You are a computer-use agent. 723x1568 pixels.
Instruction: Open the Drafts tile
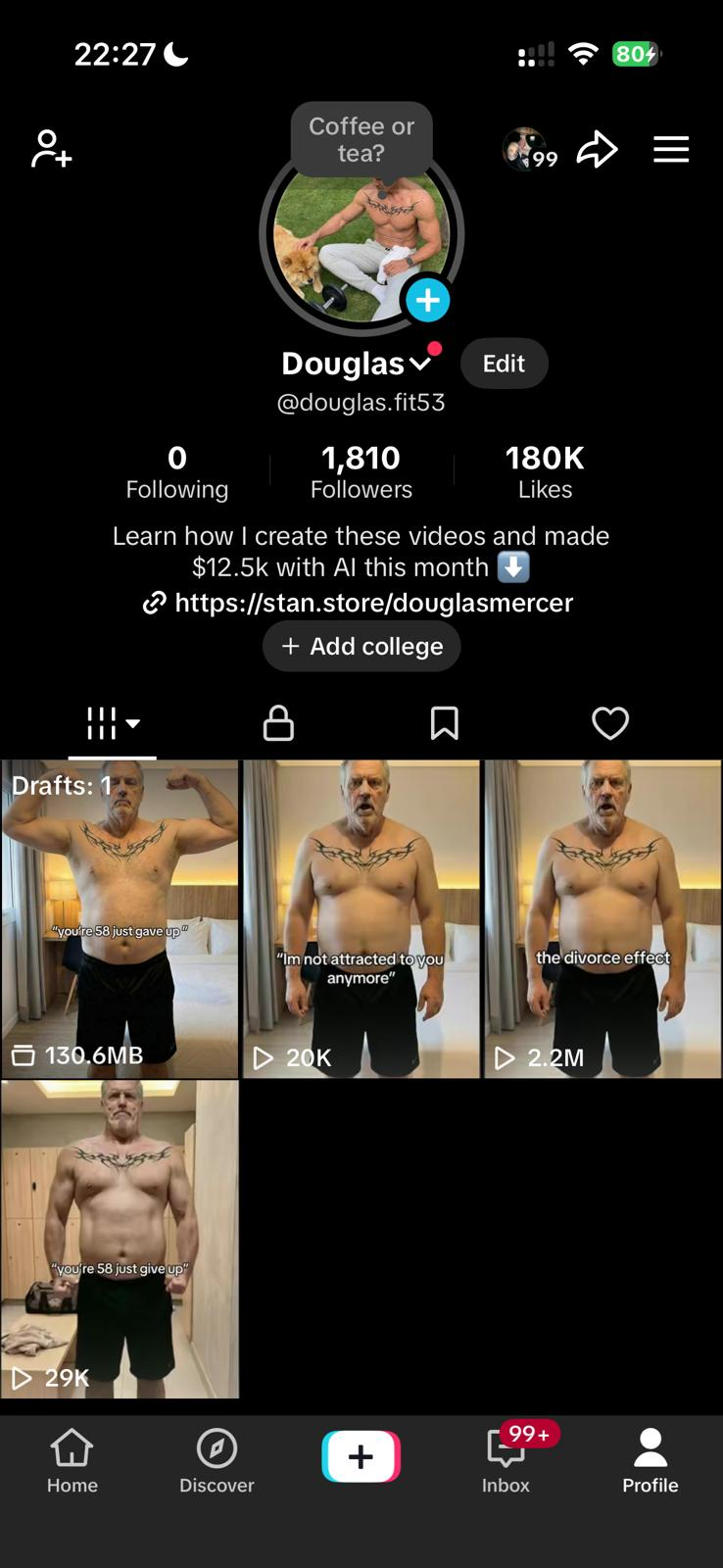click(x=120, y=918)
